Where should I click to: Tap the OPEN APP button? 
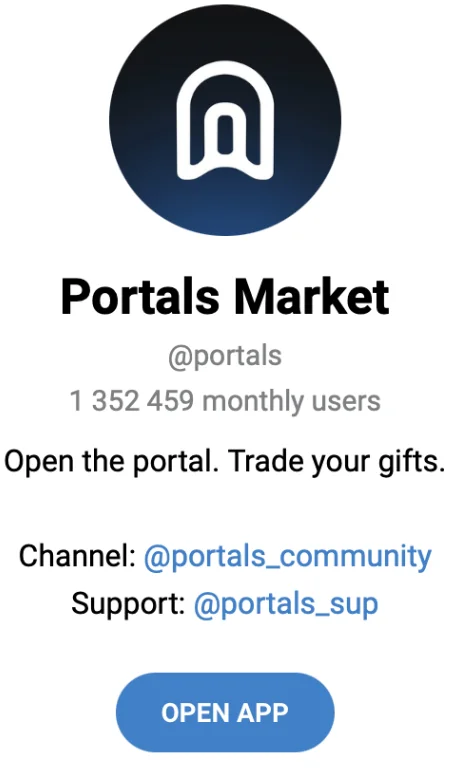point(225,712)
